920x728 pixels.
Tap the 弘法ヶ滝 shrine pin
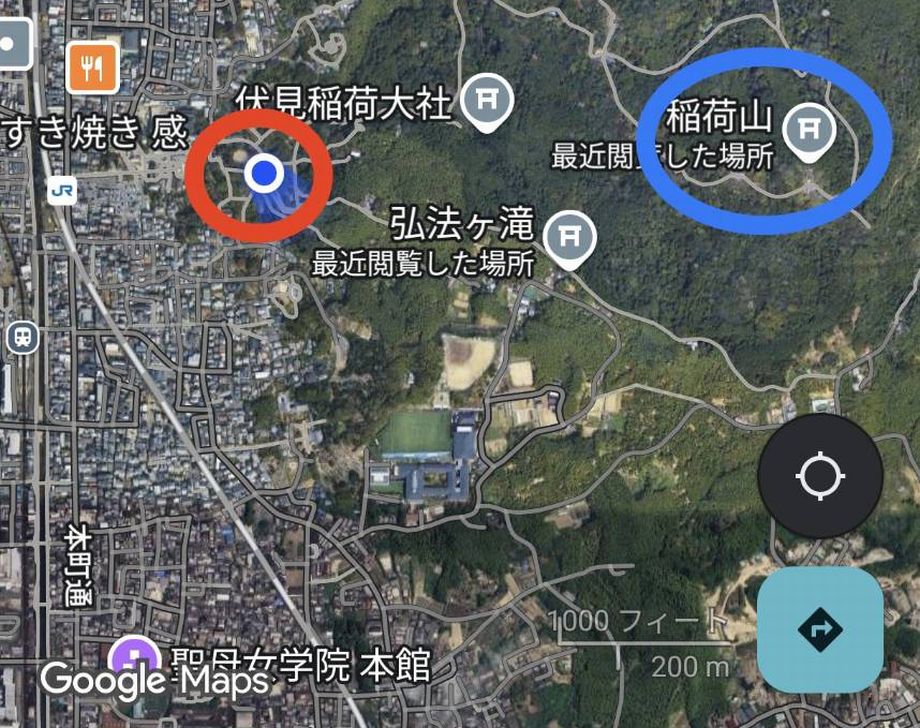570,237
